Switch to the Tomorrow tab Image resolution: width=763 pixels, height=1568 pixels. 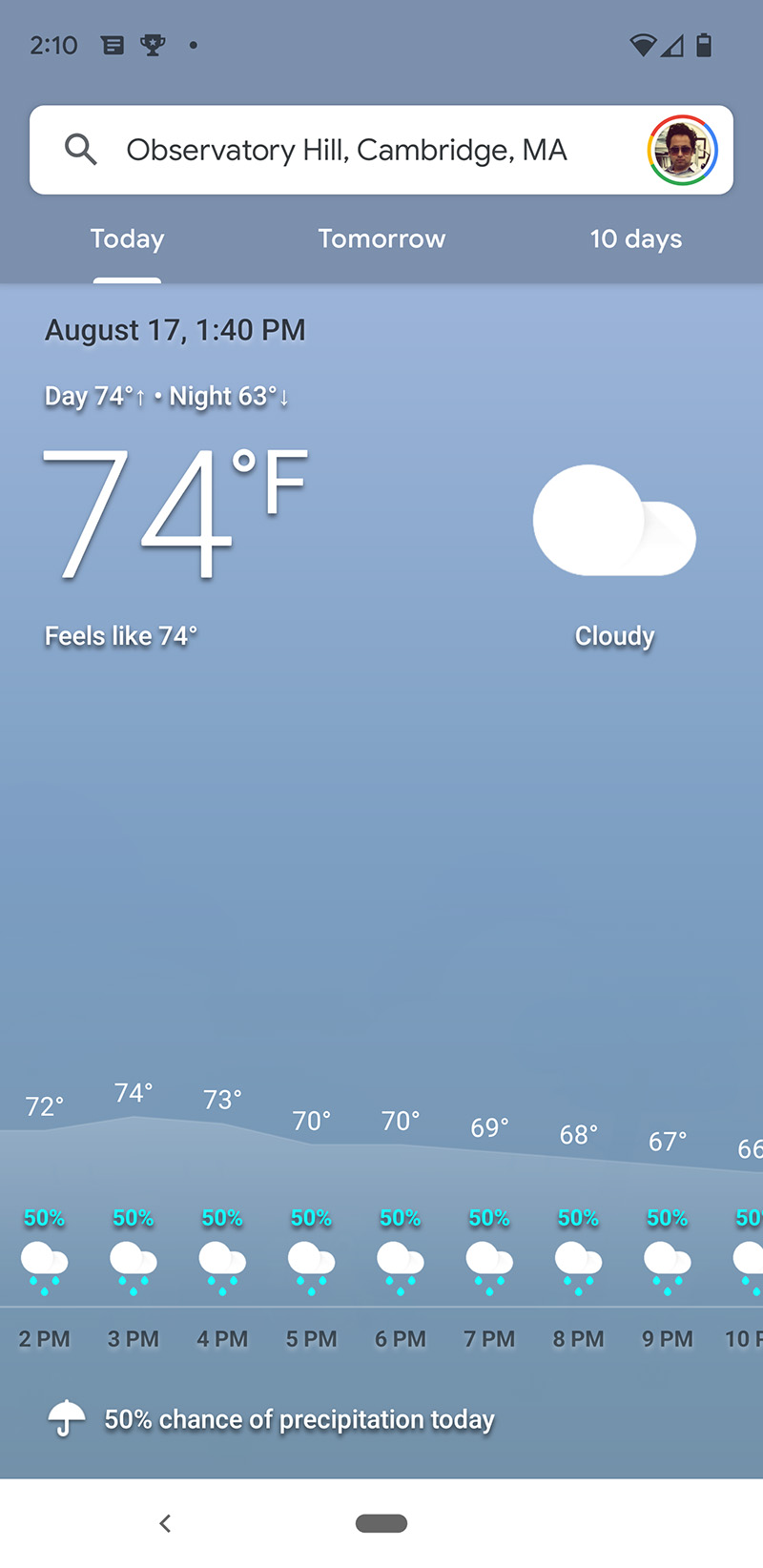381,239
